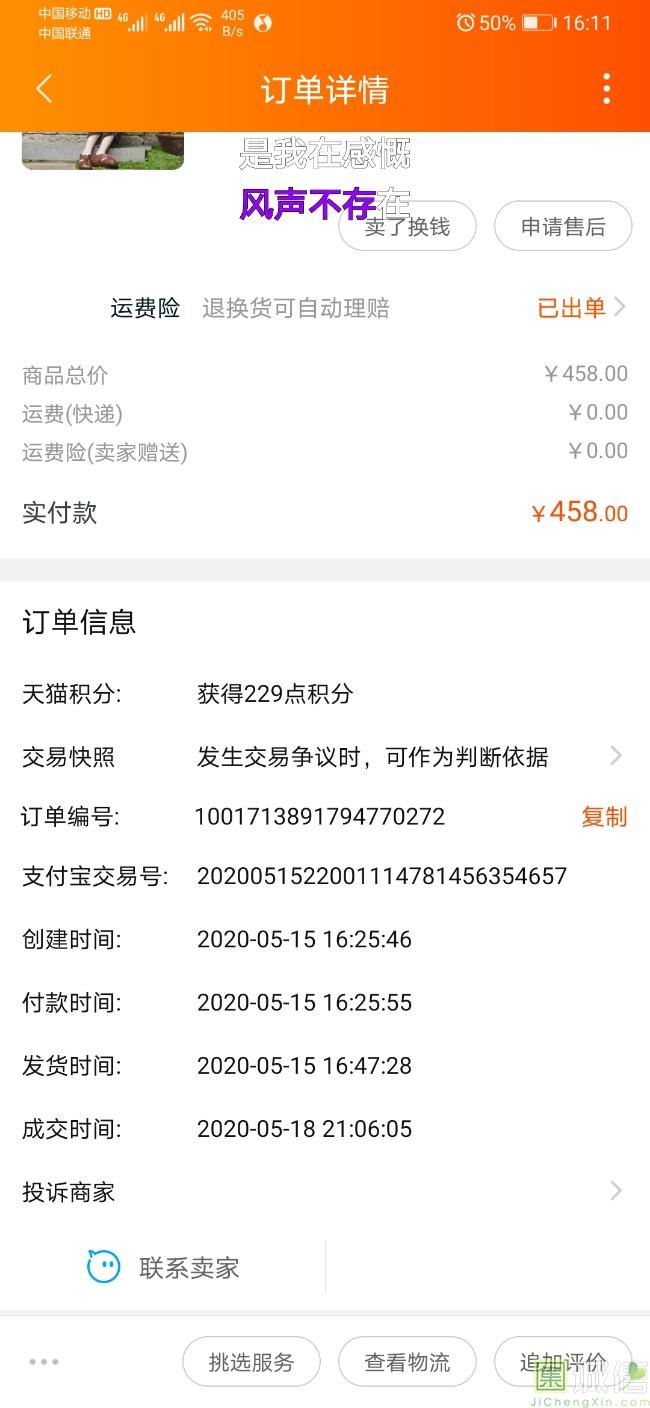View the 交易快照 transaction snapshot
Viewport: 650px width, 1408px height.
point(372,757)
